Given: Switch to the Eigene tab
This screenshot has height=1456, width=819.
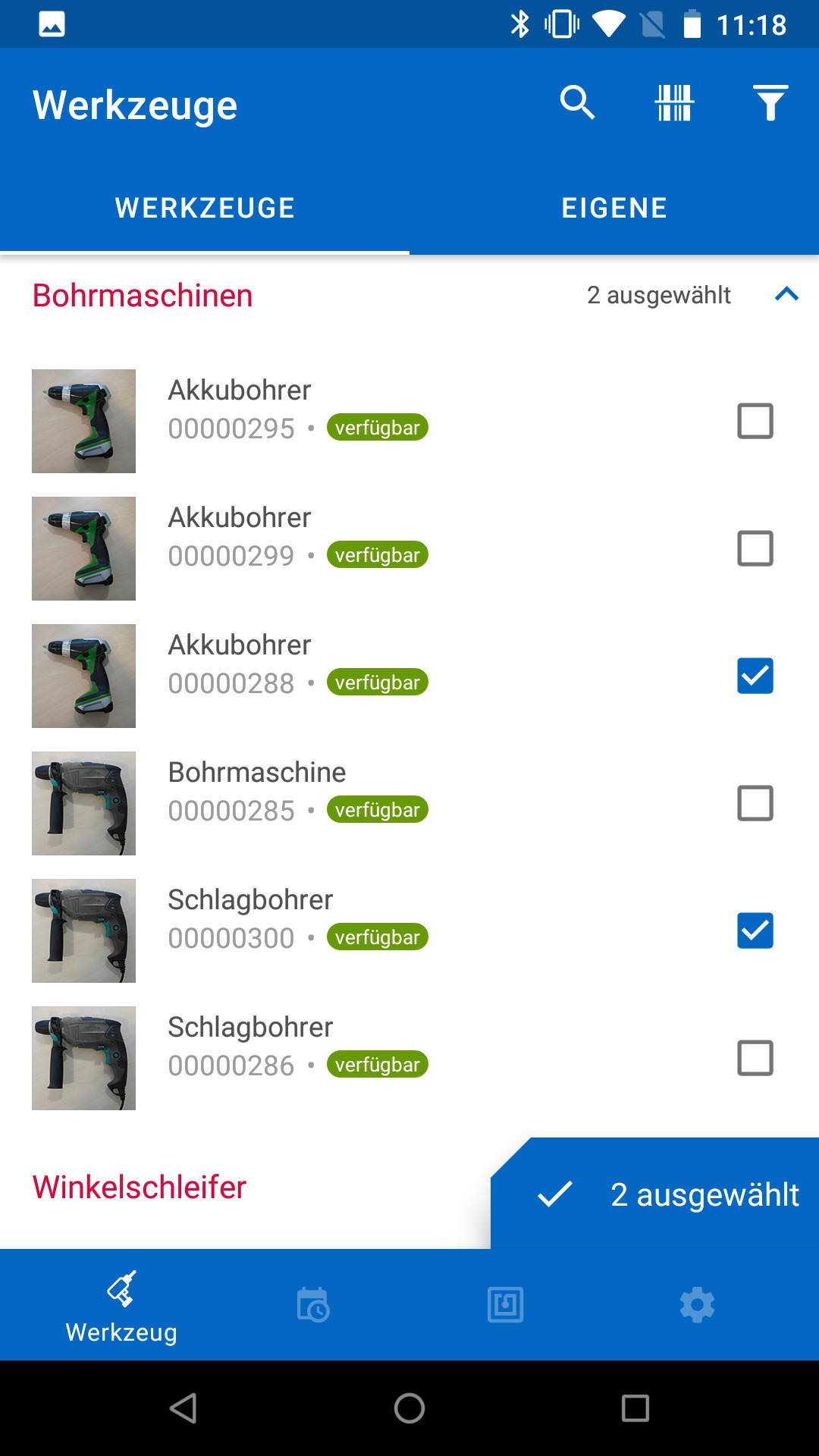Looking at the screenshot, I should (x=614, y=208).
